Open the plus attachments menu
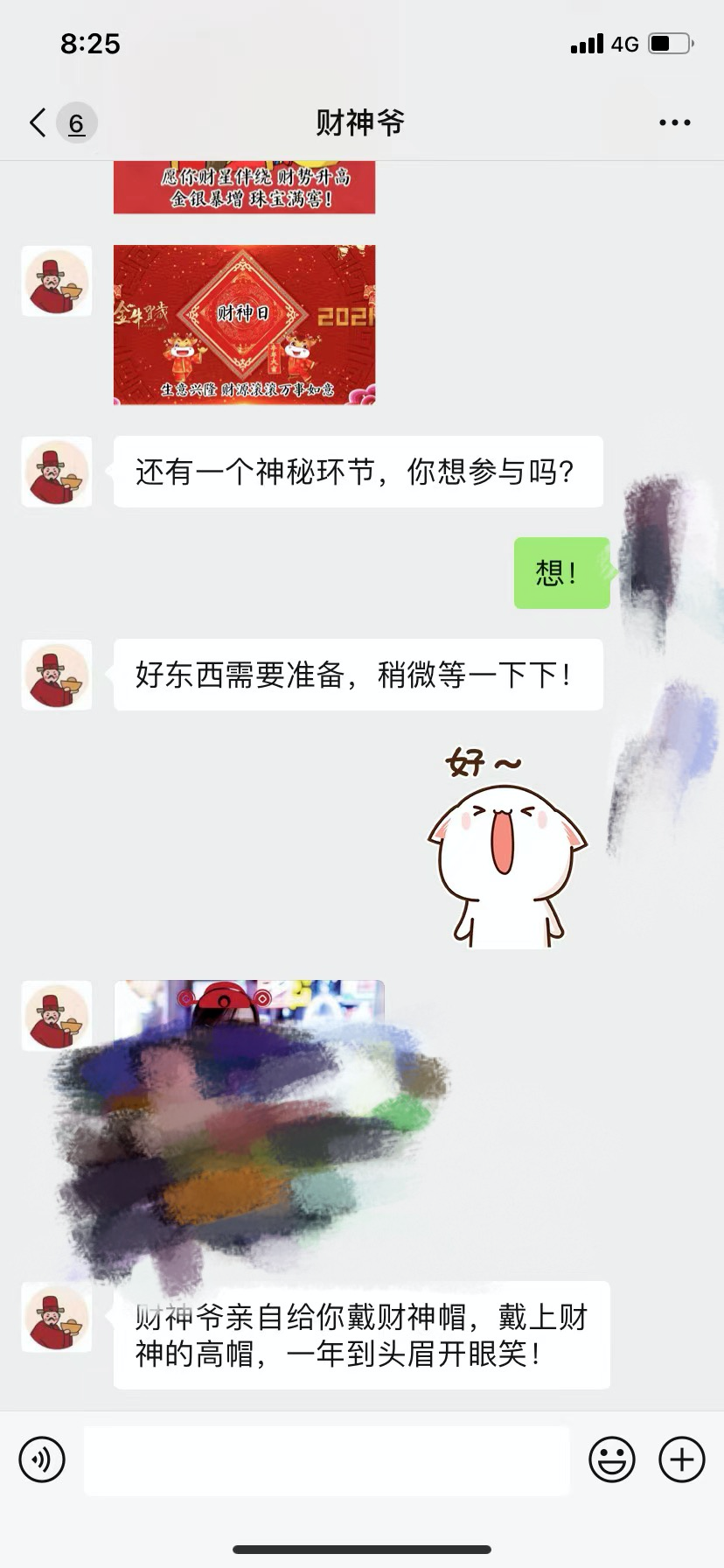This screenshot has width=724, height=1568. (x=681, y=1459)
